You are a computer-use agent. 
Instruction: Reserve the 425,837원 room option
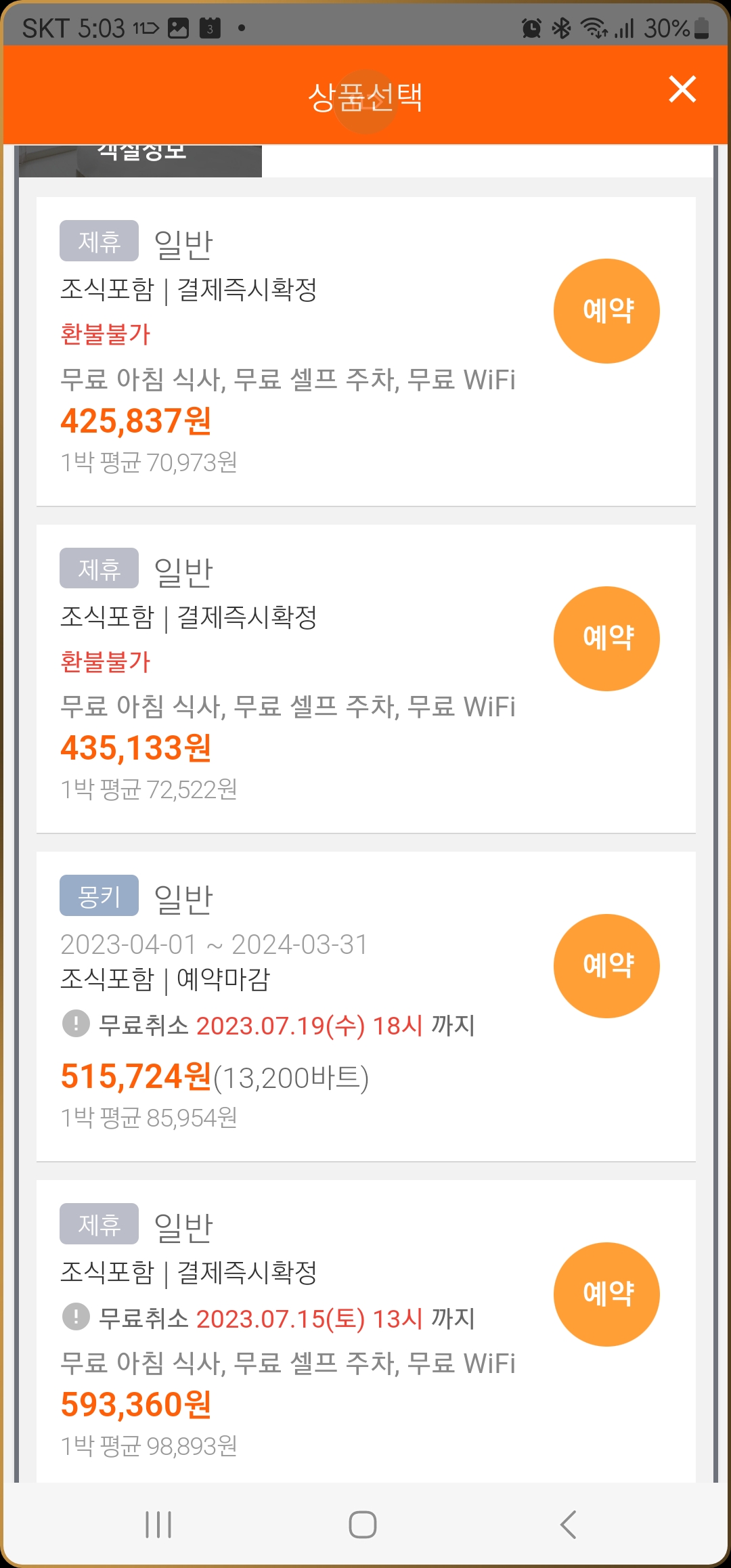(x=606, y=311)
